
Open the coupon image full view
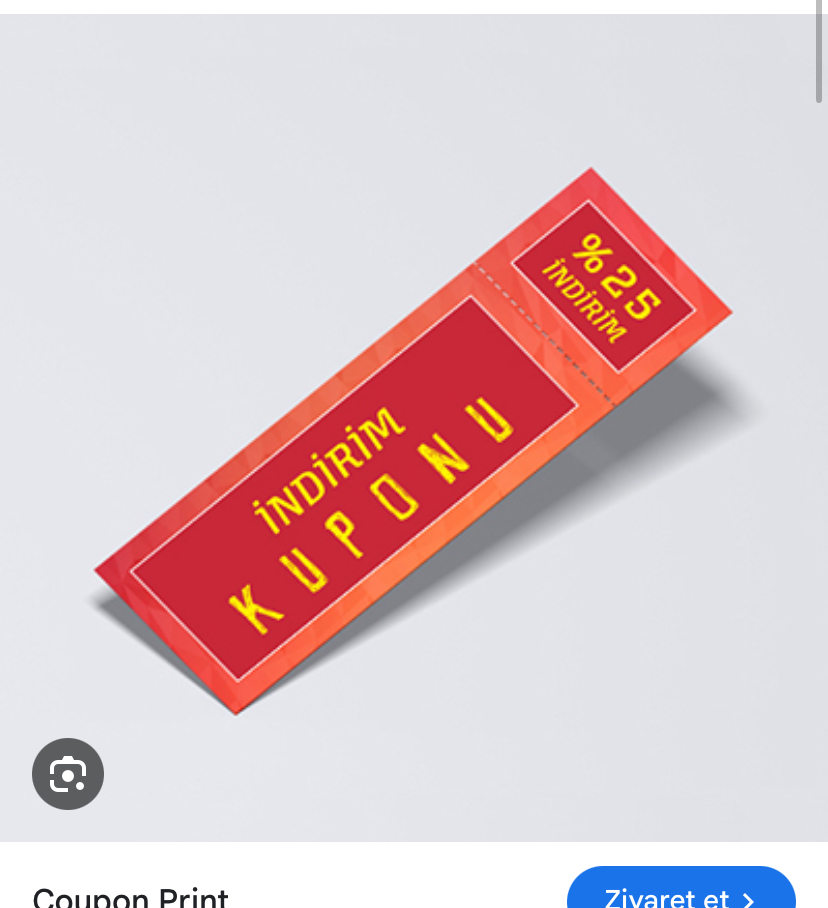click(414, 440)
